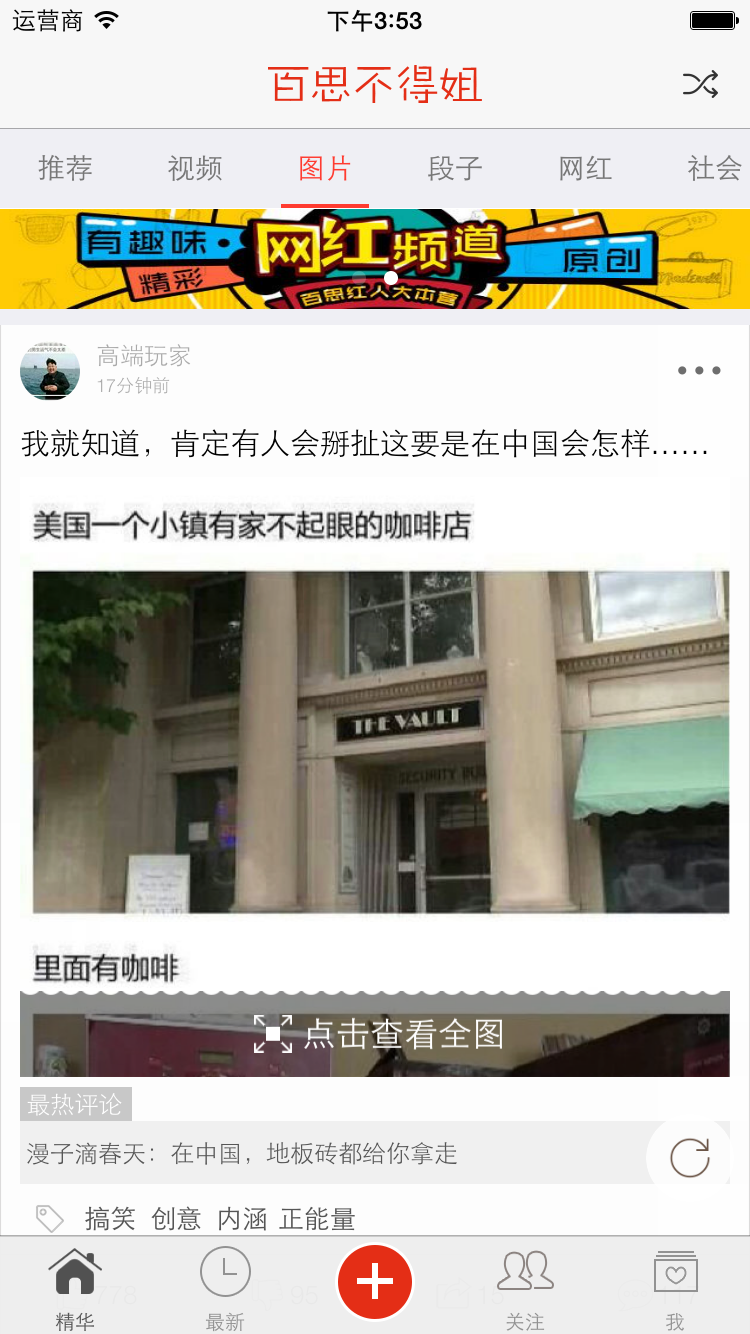The height and width of the screenshot is (1334, 750).
Task: Go to the 网红 tab
Action: point(585,168)
